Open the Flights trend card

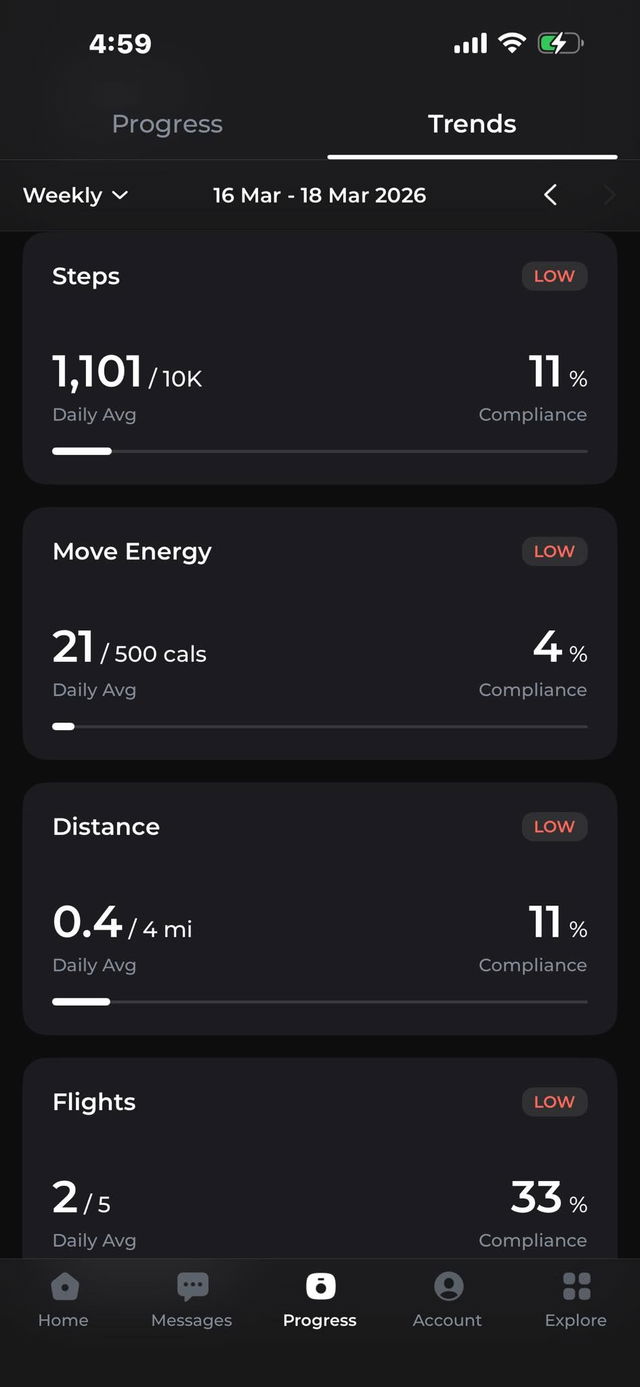point(320,1160)
